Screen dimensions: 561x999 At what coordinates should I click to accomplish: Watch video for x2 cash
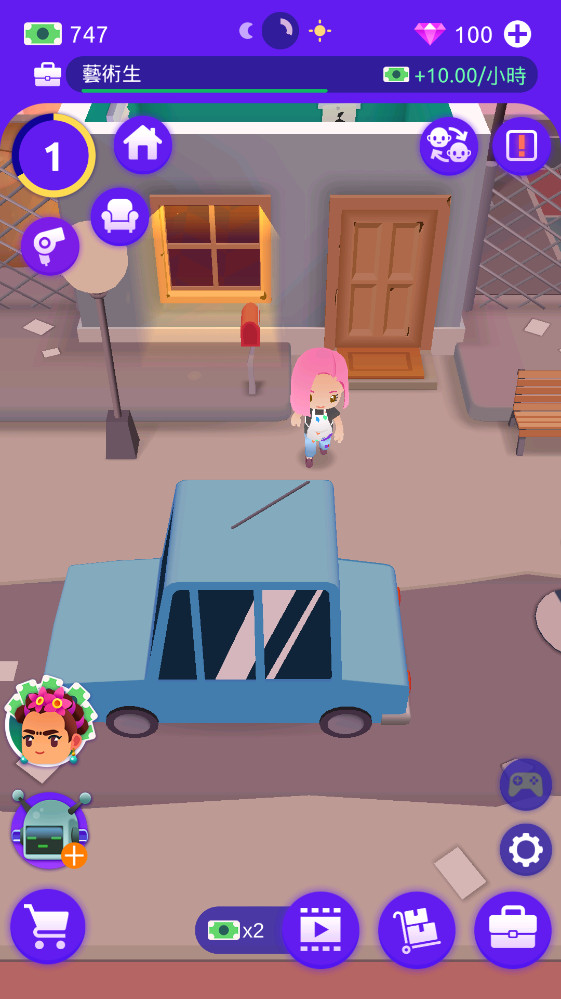click(x=320, y=930)
